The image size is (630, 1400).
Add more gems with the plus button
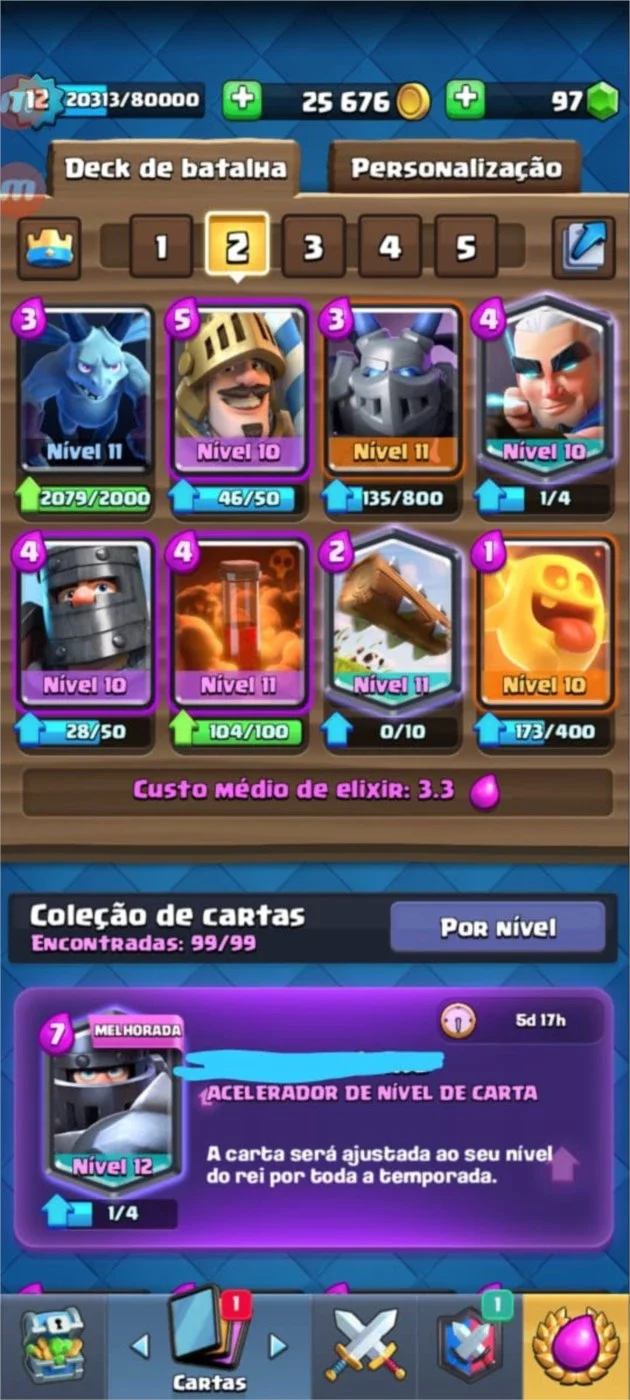pyautogui.click(x=466, y=100)
